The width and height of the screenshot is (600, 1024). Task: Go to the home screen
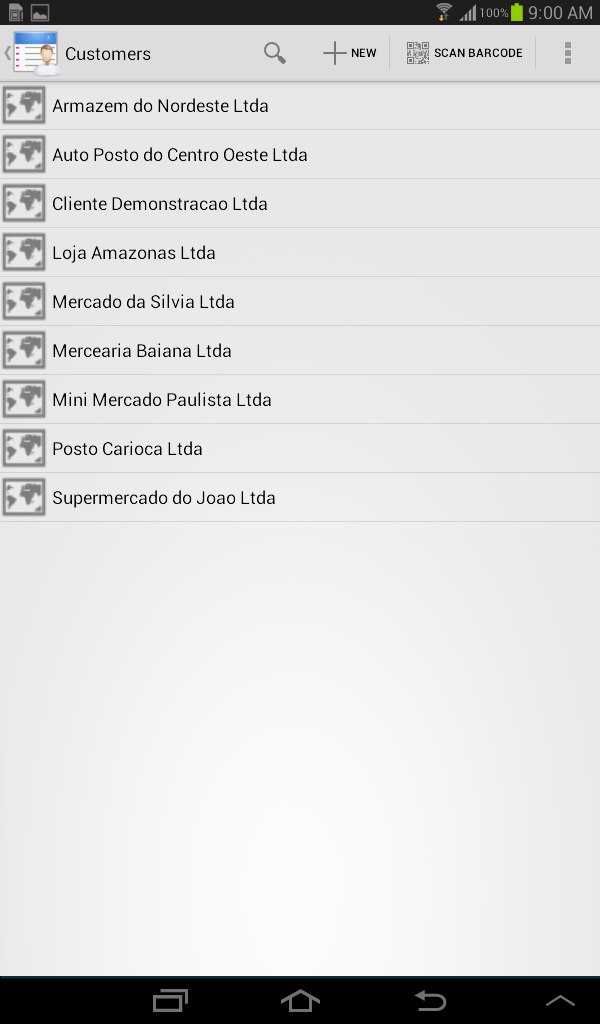click(x=300, y=1000)
